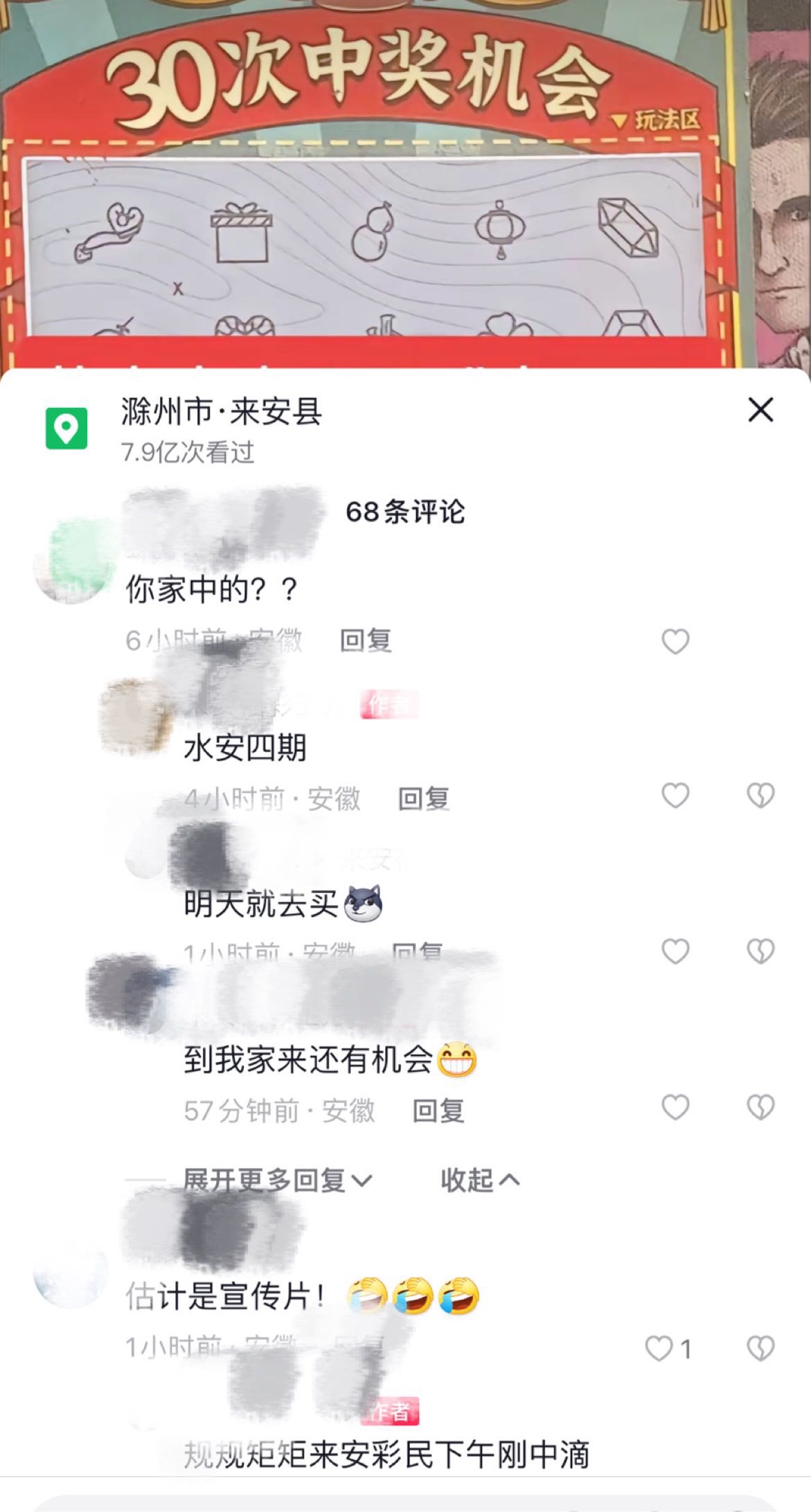Expand more replies with 展开更多回复
811x1512 pixels.
[x=277, y=1181]
